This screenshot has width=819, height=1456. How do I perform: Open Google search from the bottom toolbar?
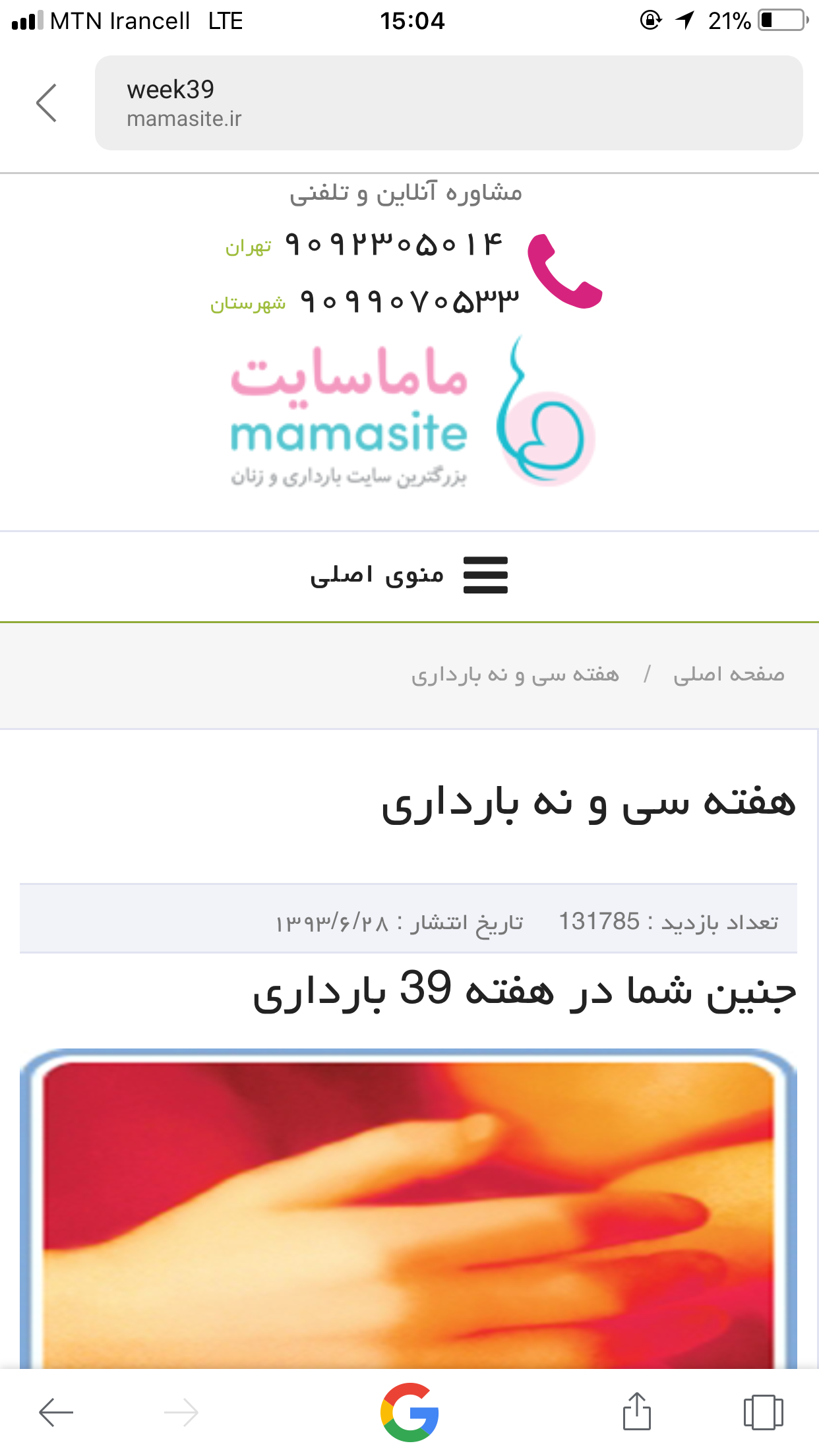(x=409, y=1412)
